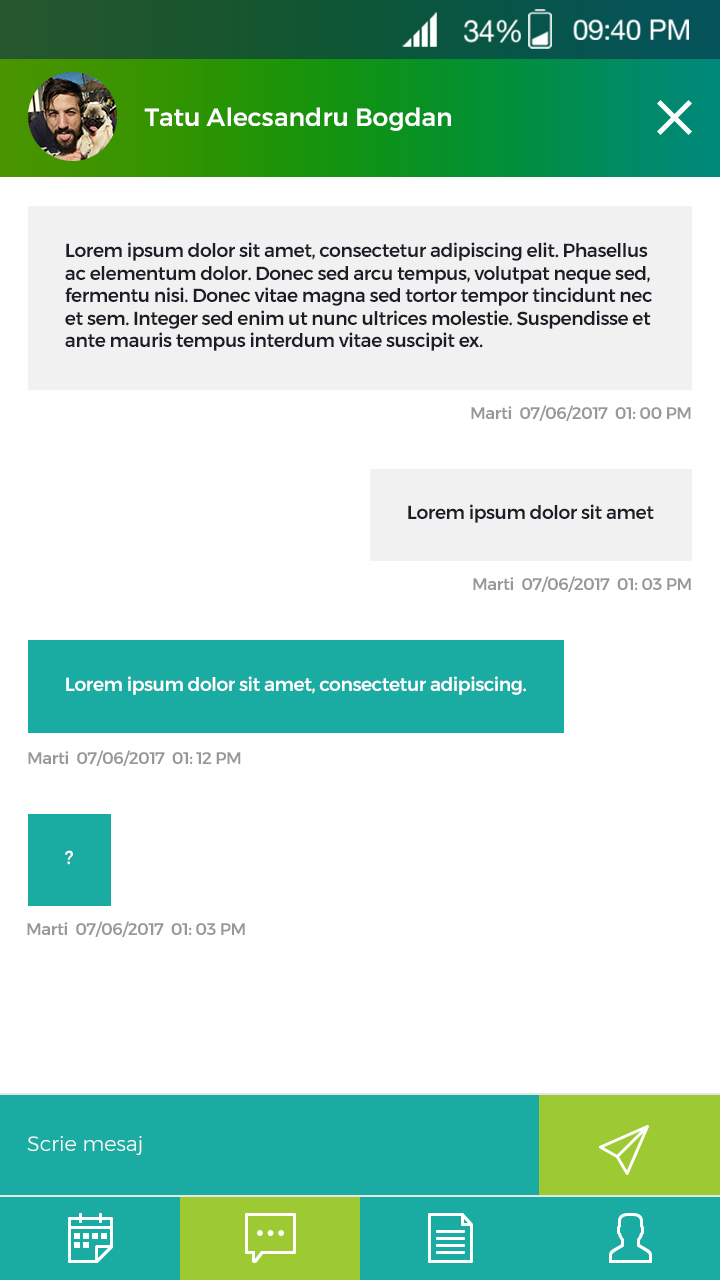The width and height of the screenshot is (720, 1280).
Task: Select the messages chat bubble tab
Action: (x=270, y=1238)
